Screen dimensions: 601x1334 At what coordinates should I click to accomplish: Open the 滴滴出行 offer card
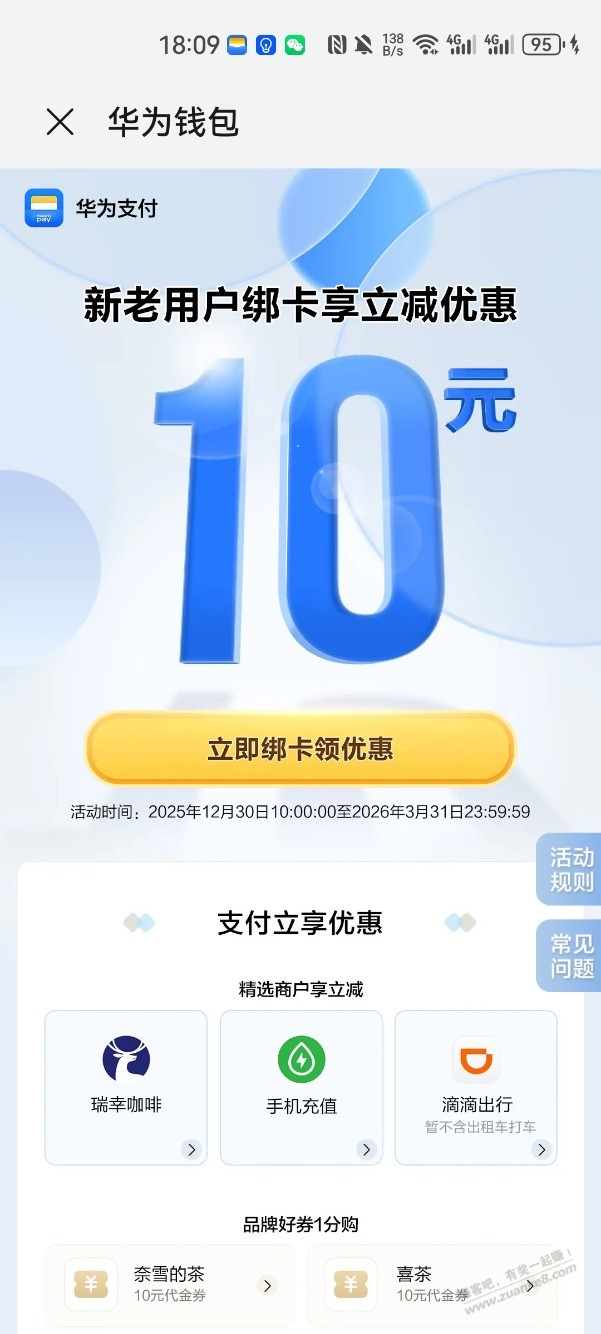[476, 1087]
